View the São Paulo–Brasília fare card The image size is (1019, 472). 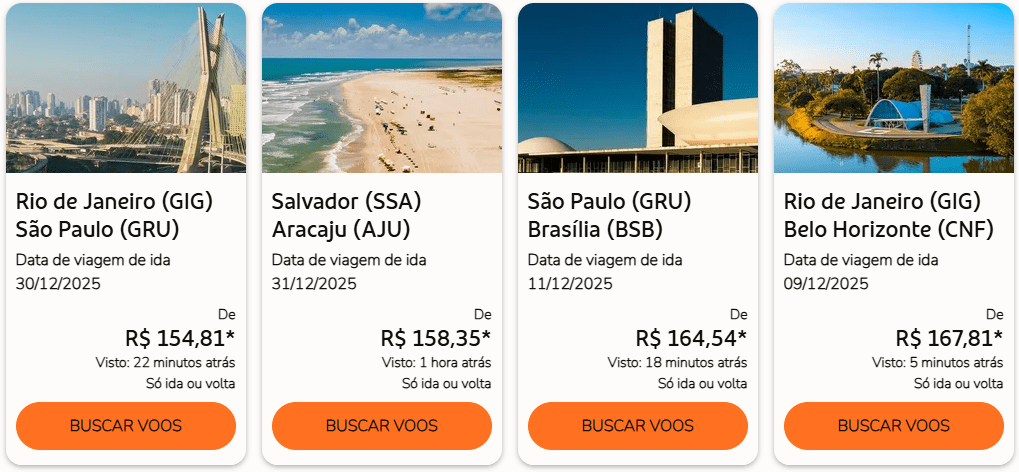click(x=638, y=215)
